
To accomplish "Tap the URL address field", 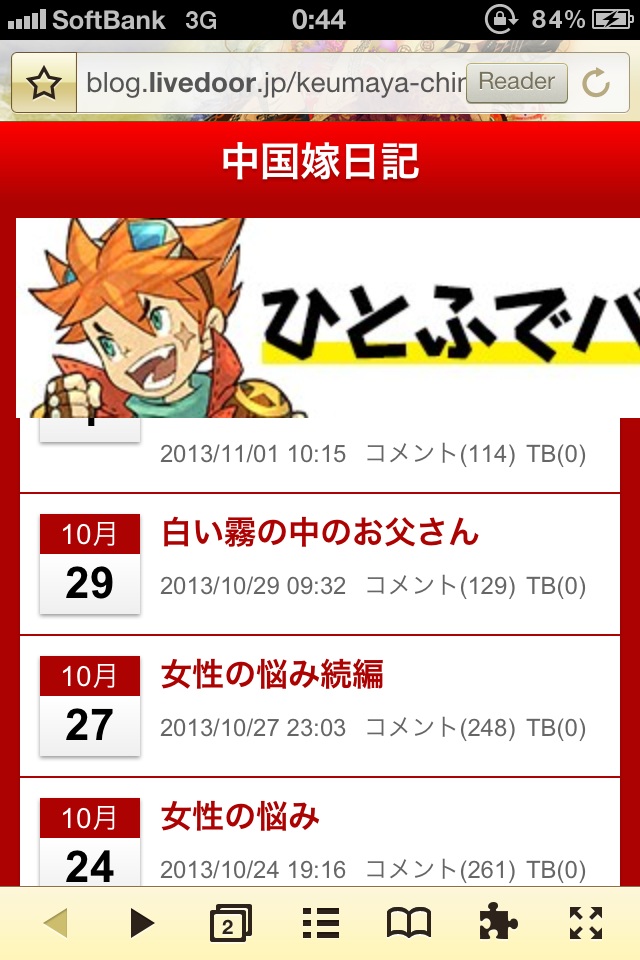I will [272, 83].
